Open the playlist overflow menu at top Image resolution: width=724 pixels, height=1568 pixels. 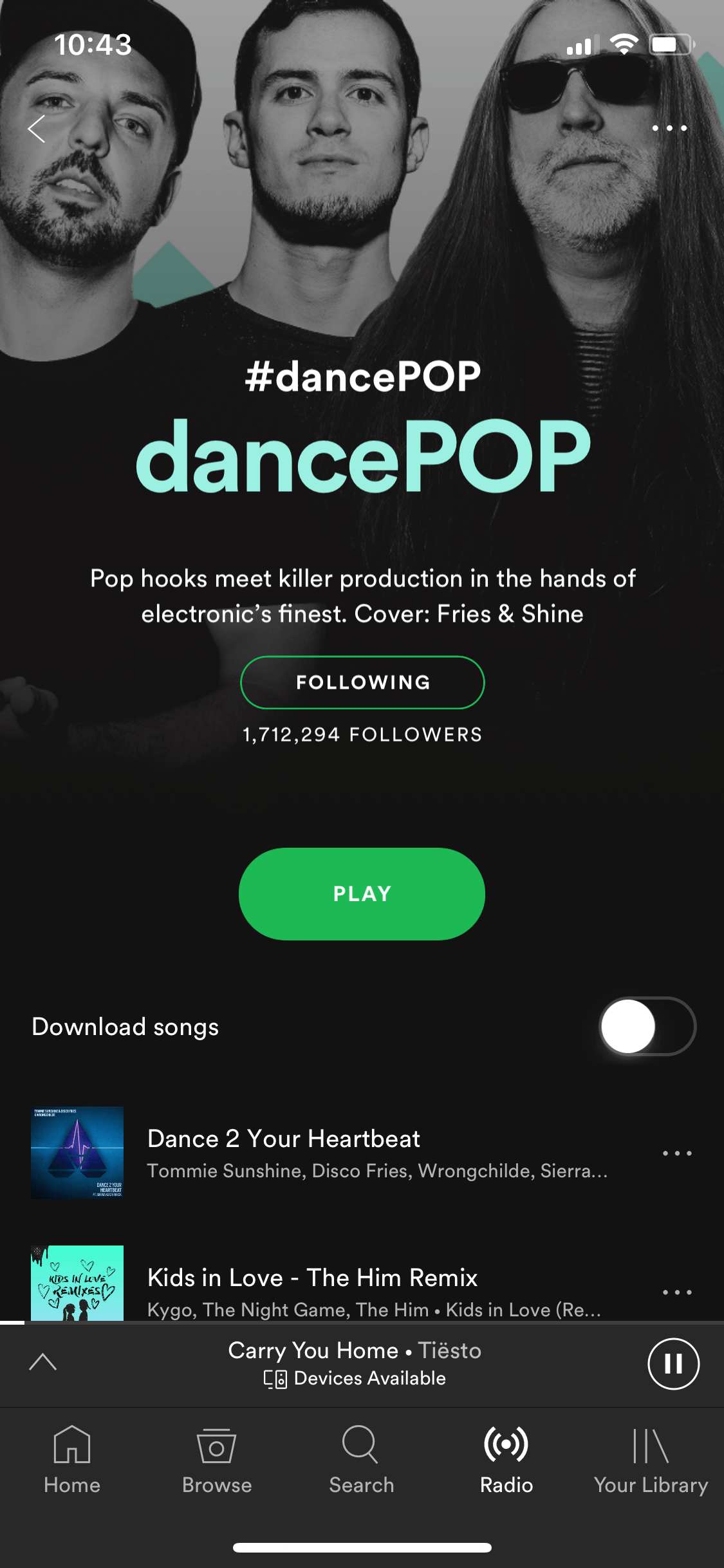coord(669,128)
